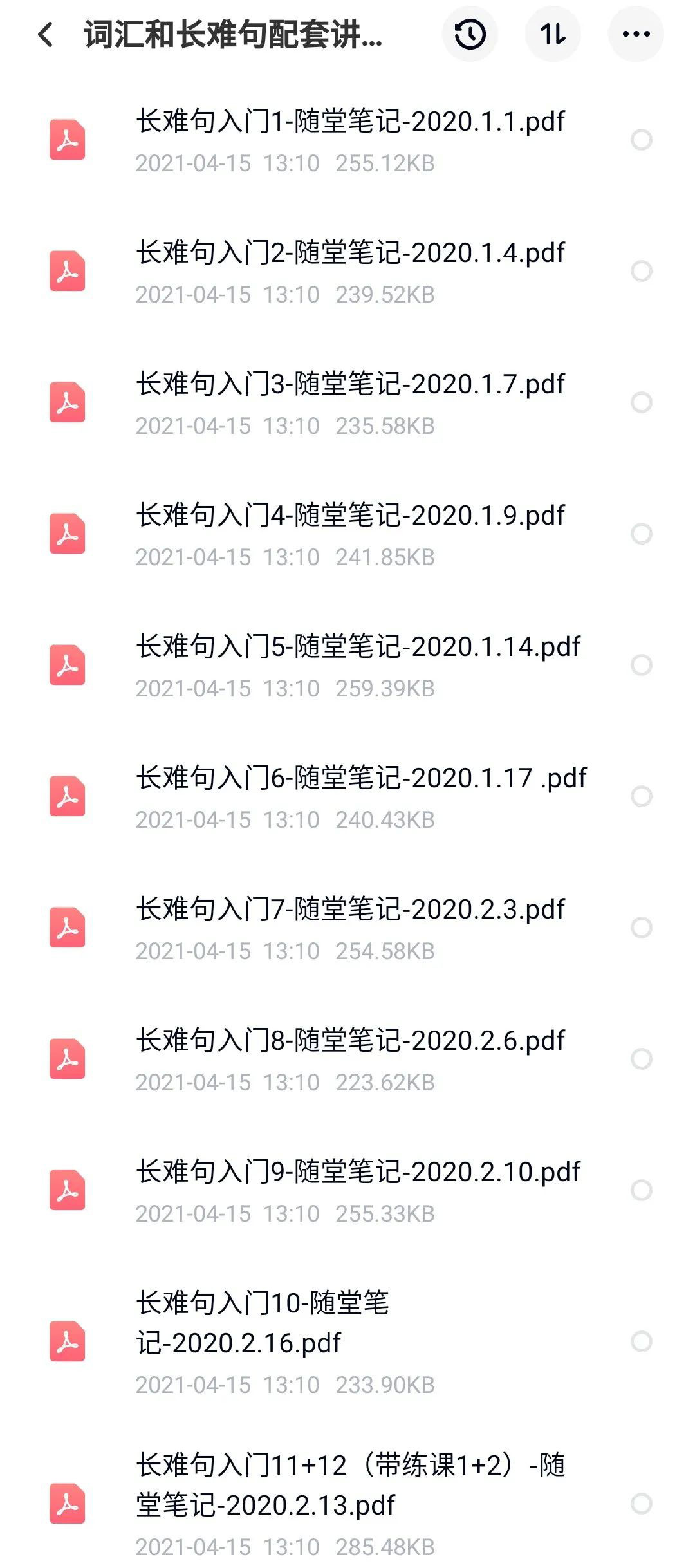This screenshot has height=1568, width=695.
Task: Open 长难句入门10-随堂笔记-2020.2.16.pdf
Action: [263, 1323]
